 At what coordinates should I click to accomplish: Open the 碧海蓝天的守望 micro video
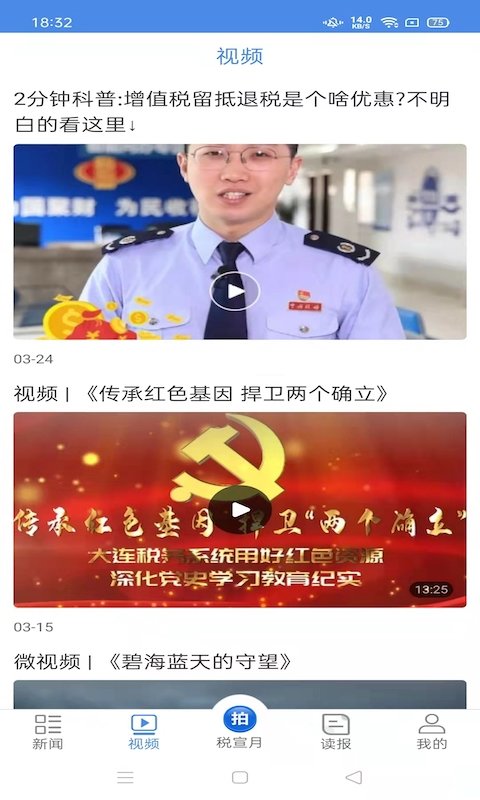153,662
